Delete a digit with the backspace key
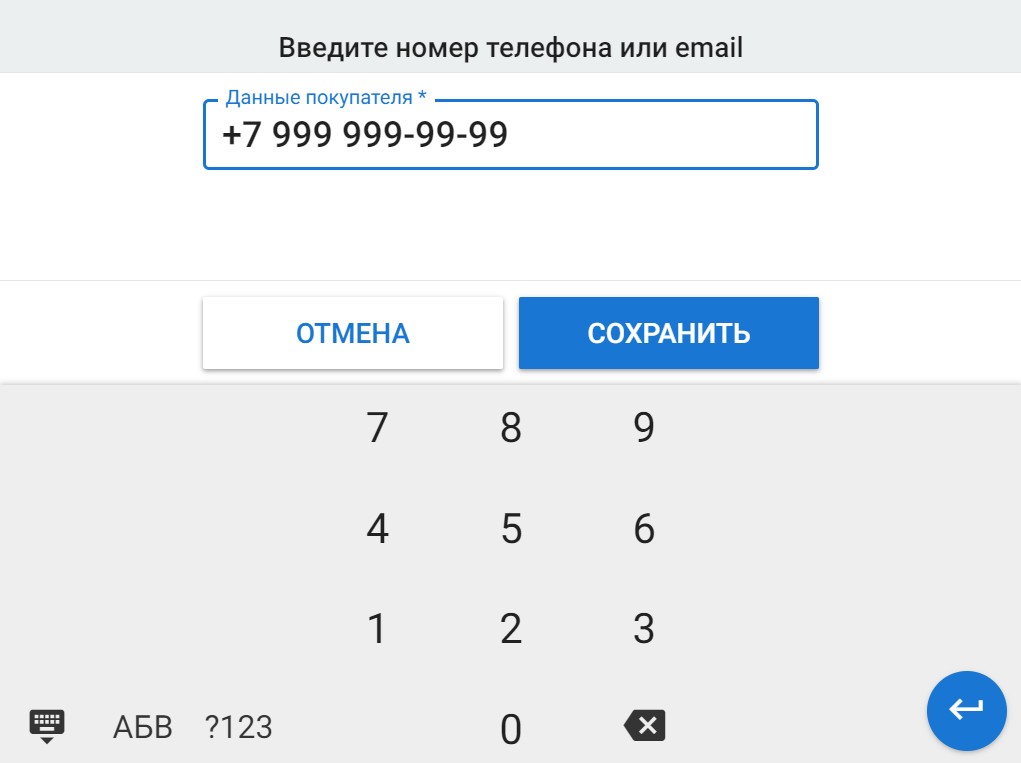Image resolution: width=1021 pixels, height=763 pixels. (644, 726)
